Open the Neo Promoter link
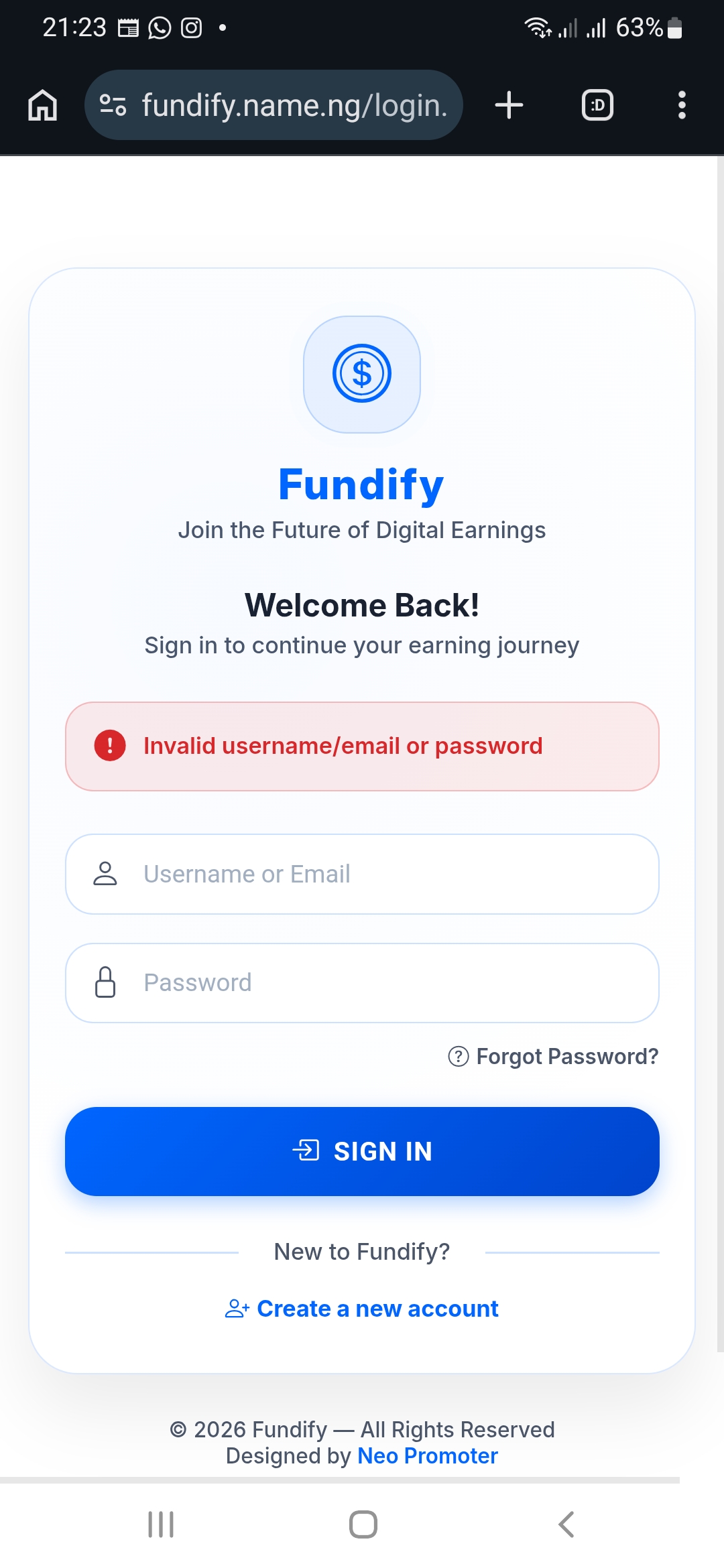 tap(428, 1456)
